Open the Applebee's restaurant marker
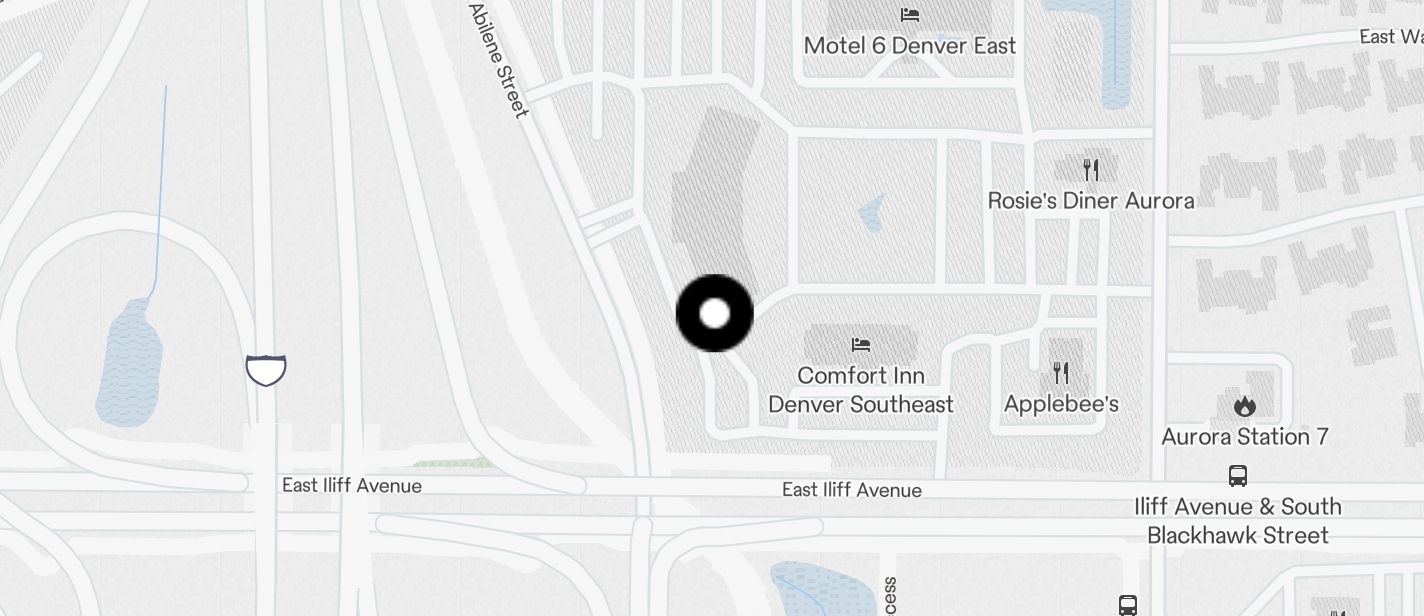 click(x=1061, y=374)
